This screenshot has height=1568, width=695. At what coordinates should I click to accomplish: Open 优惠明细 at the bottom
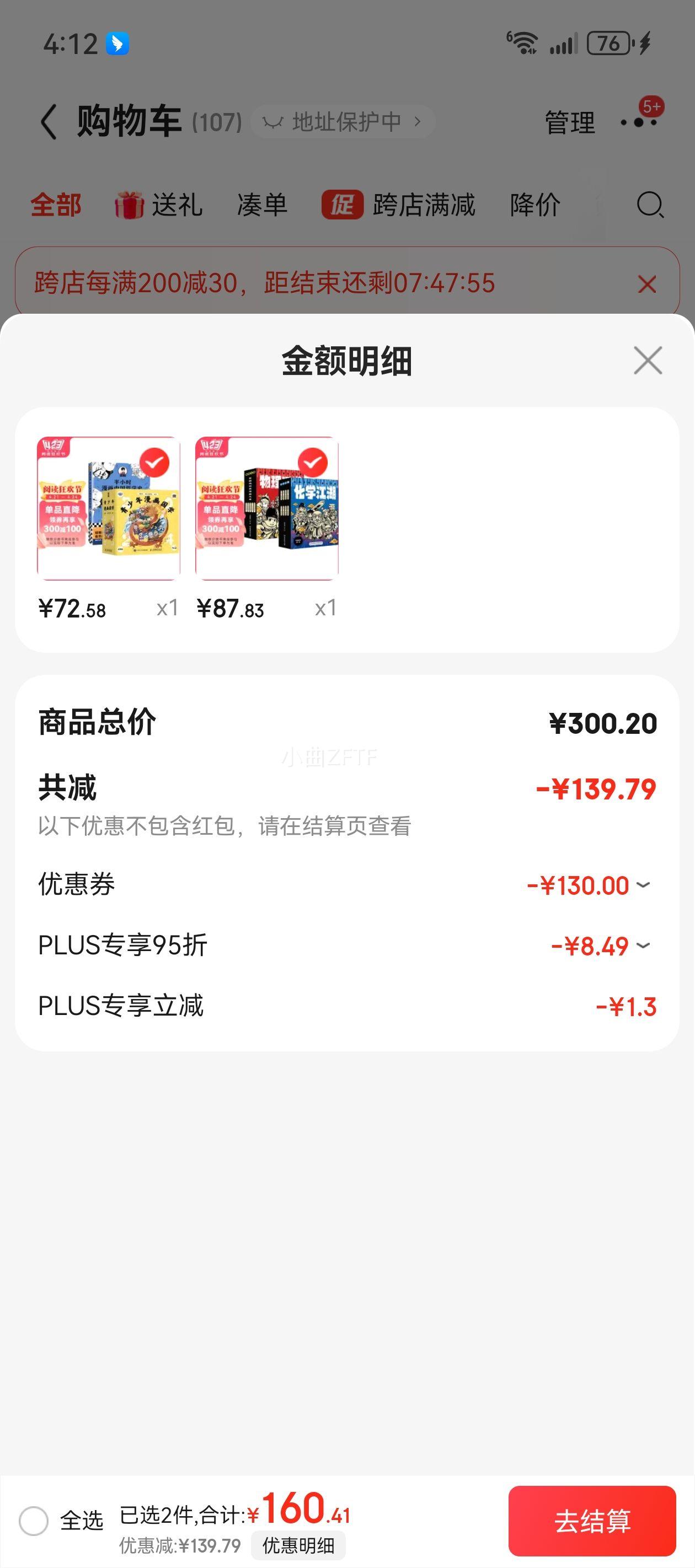pyautogui.click(x=298, y=1545)
